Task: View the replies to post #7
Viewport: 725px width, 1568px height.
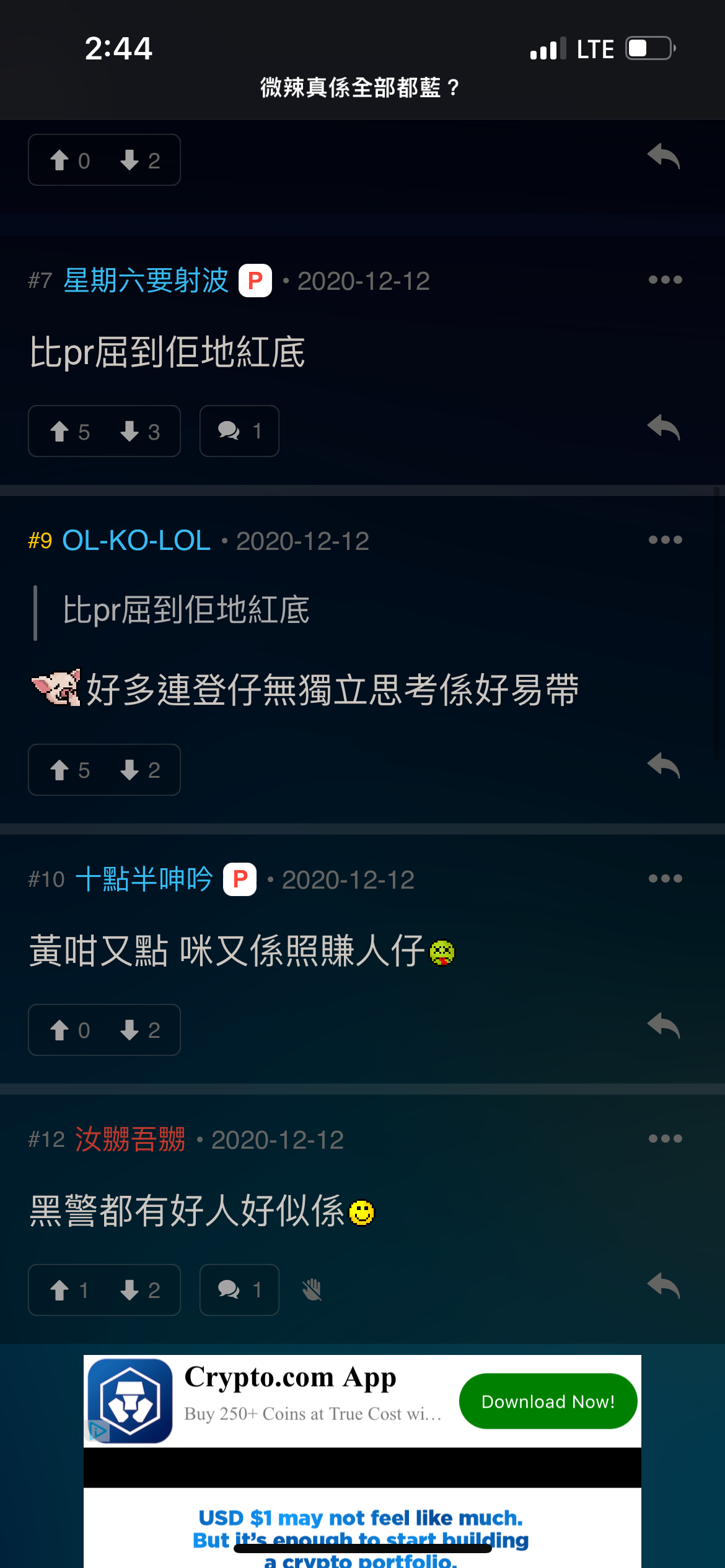Action: (239, 431)
